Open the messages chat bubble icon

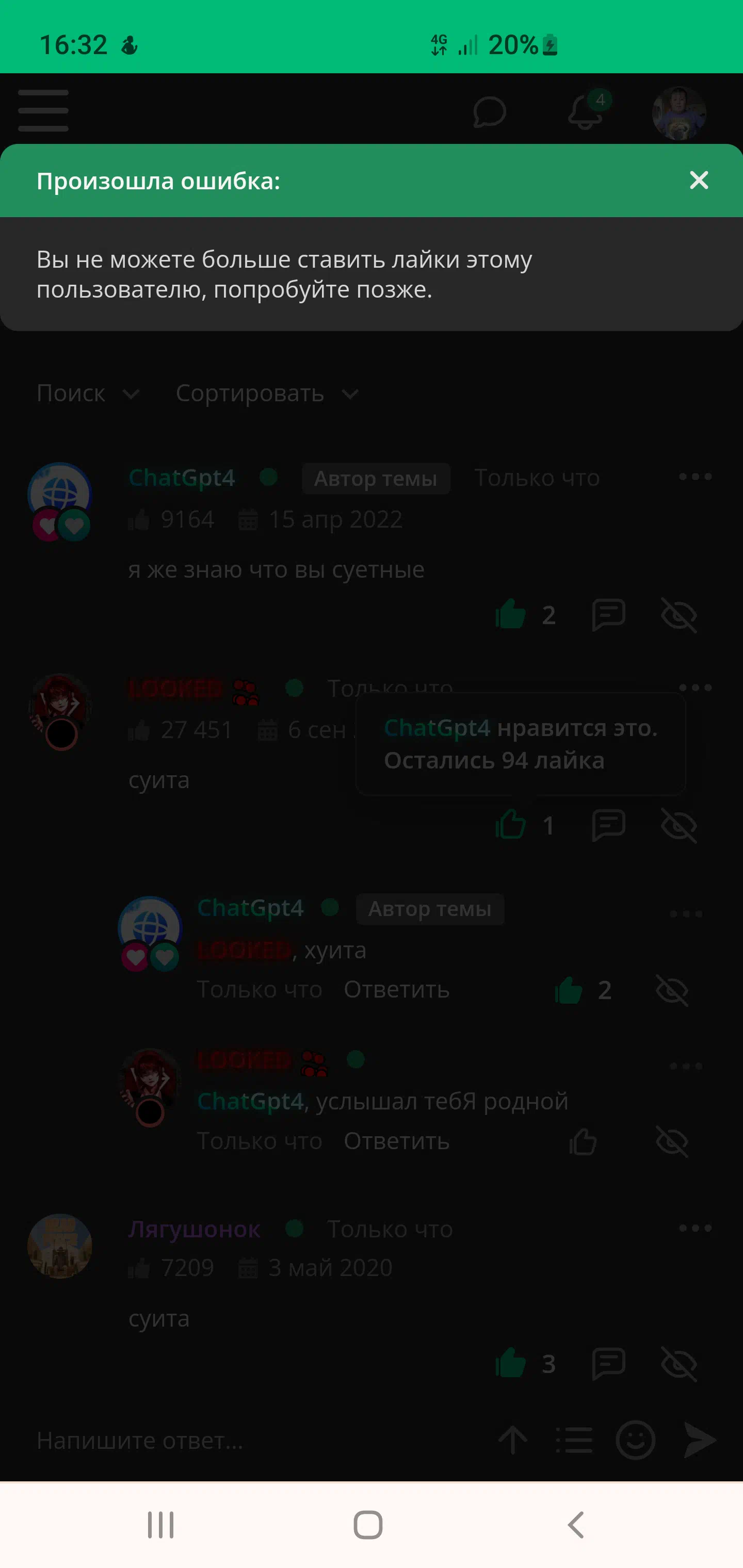tap(490, 112)
